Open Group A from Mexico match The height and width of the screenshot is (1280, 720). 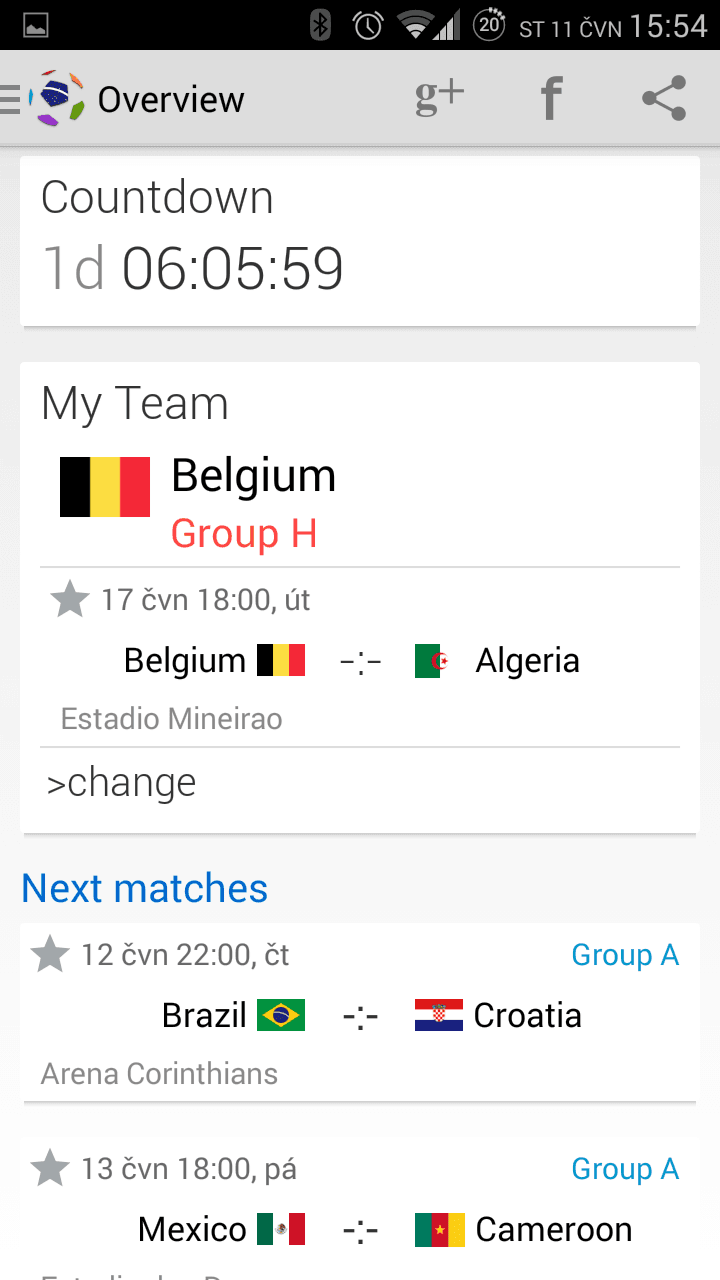tap(625, 1168)
